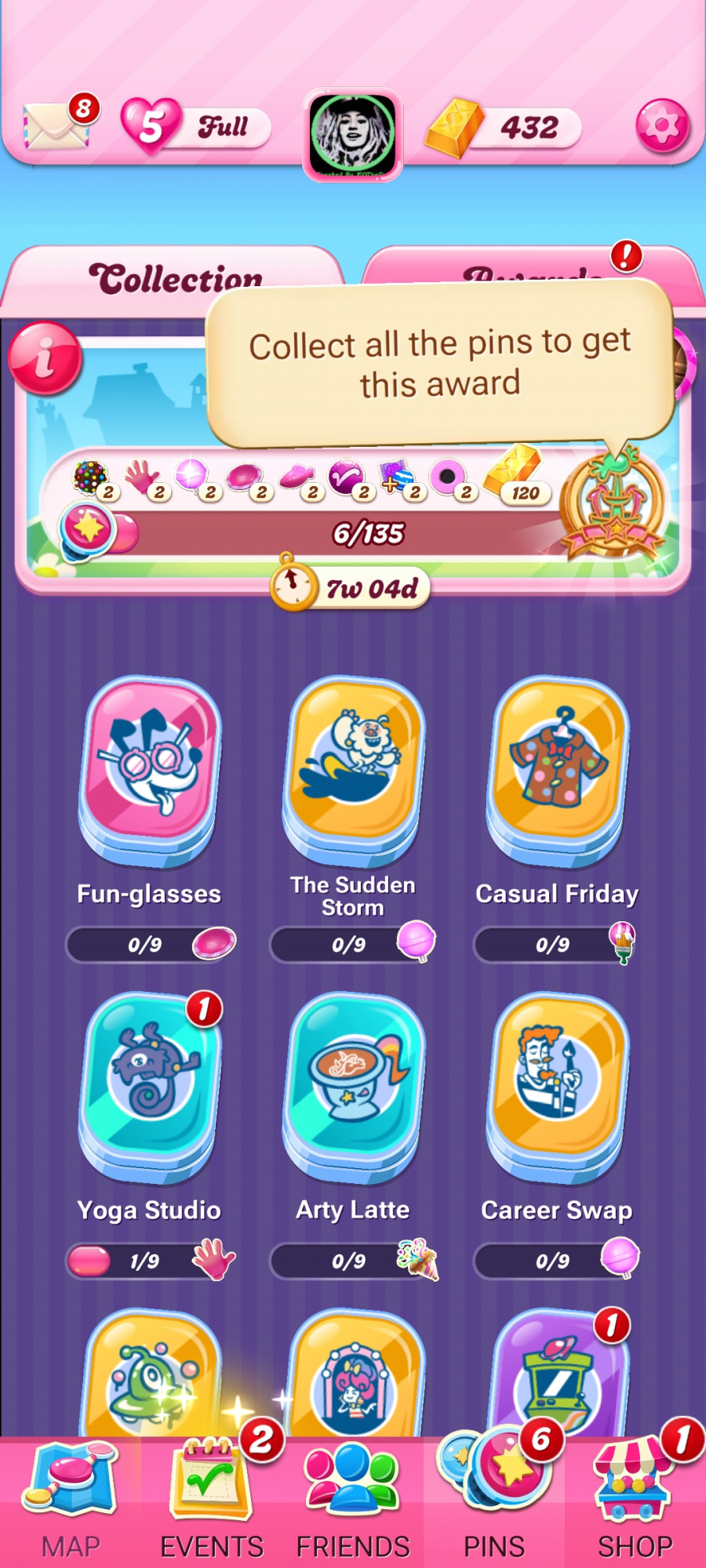Open the player profile avatar

point(352,134)
